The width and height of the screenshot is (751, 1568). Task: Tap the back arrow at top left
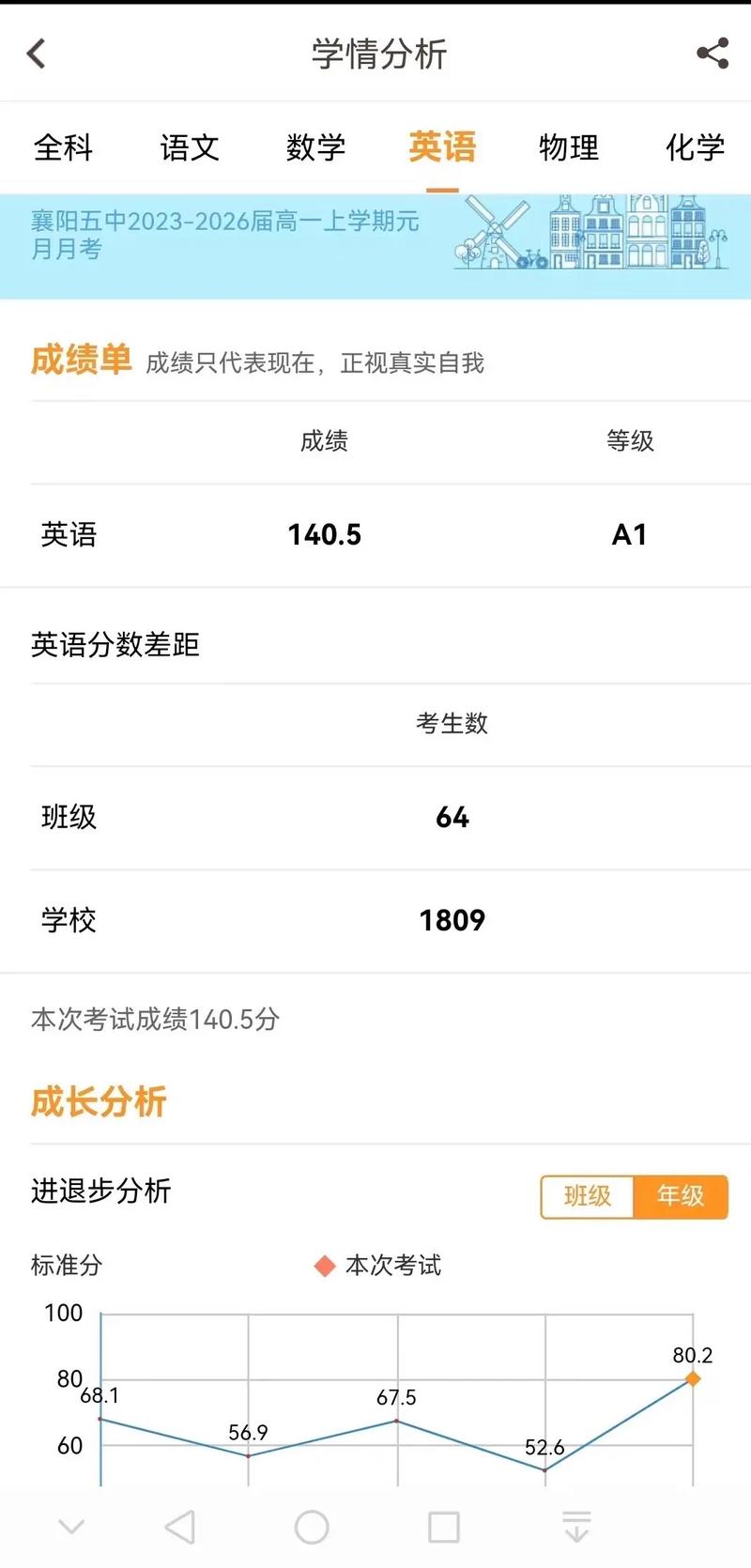pos(37,54)
